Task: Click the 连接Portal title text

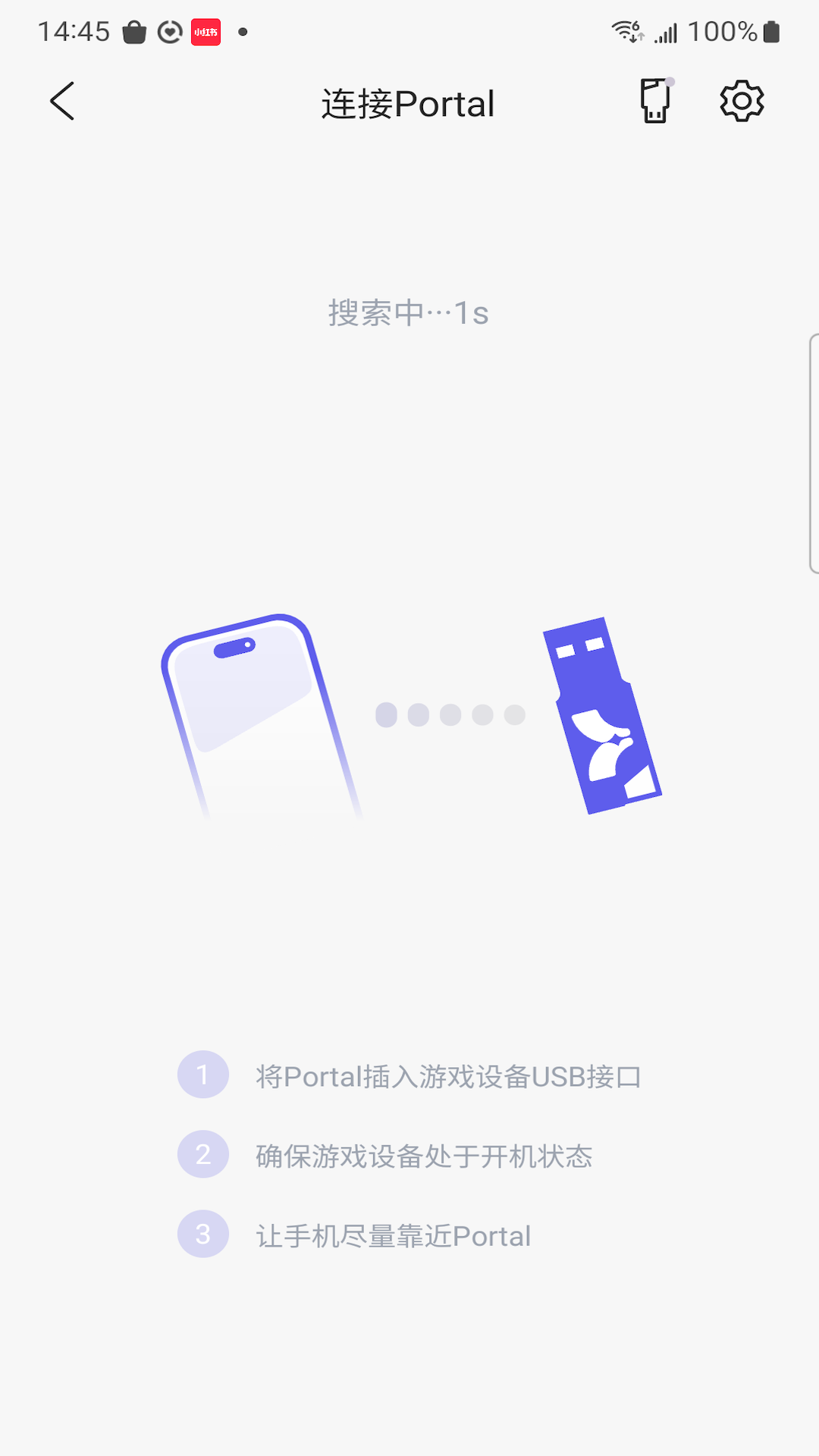Action: pos(409,103)
